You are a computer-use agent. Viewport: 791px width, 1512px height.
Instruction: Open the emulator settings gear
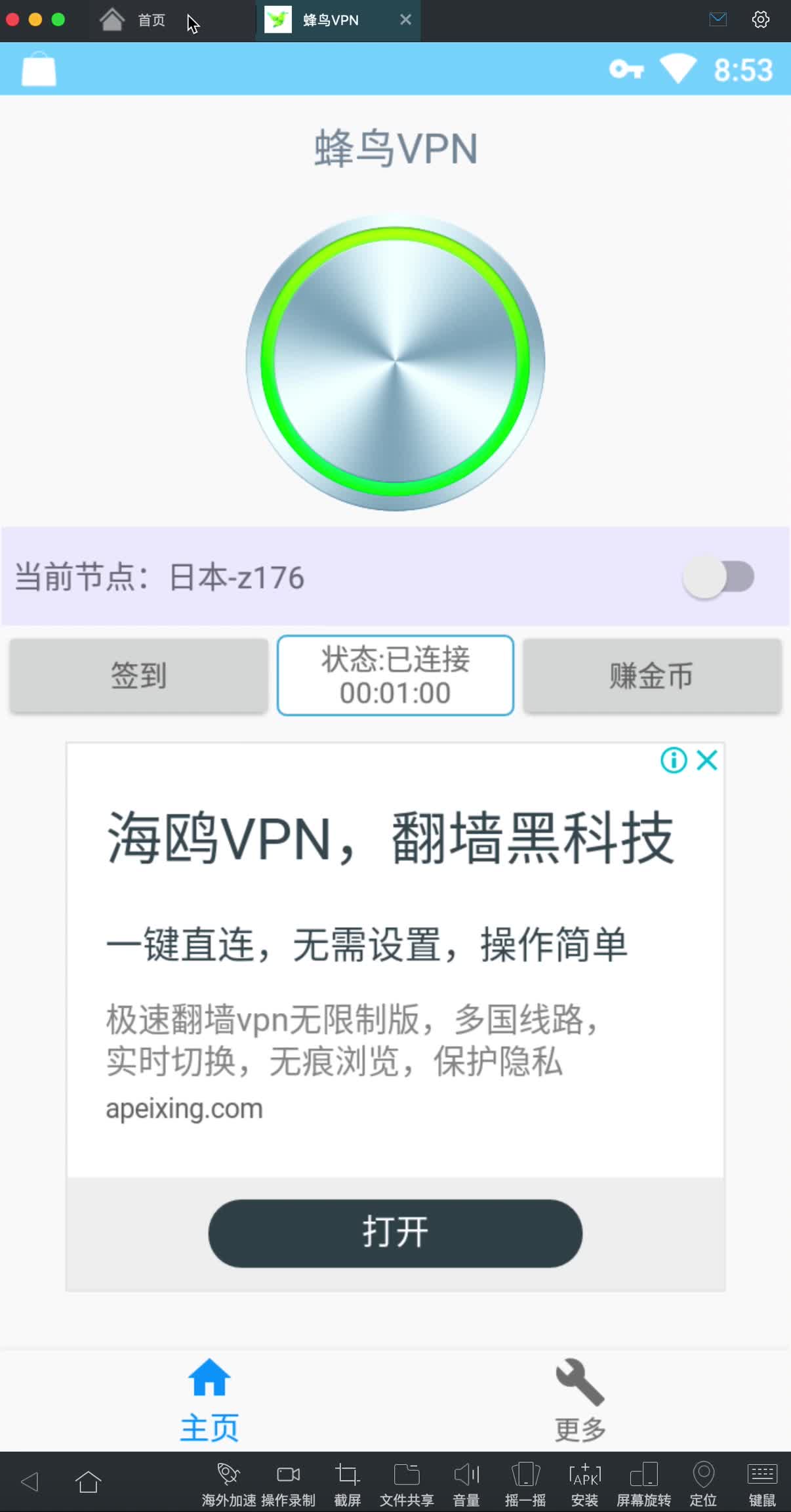(x=760, y=20)
